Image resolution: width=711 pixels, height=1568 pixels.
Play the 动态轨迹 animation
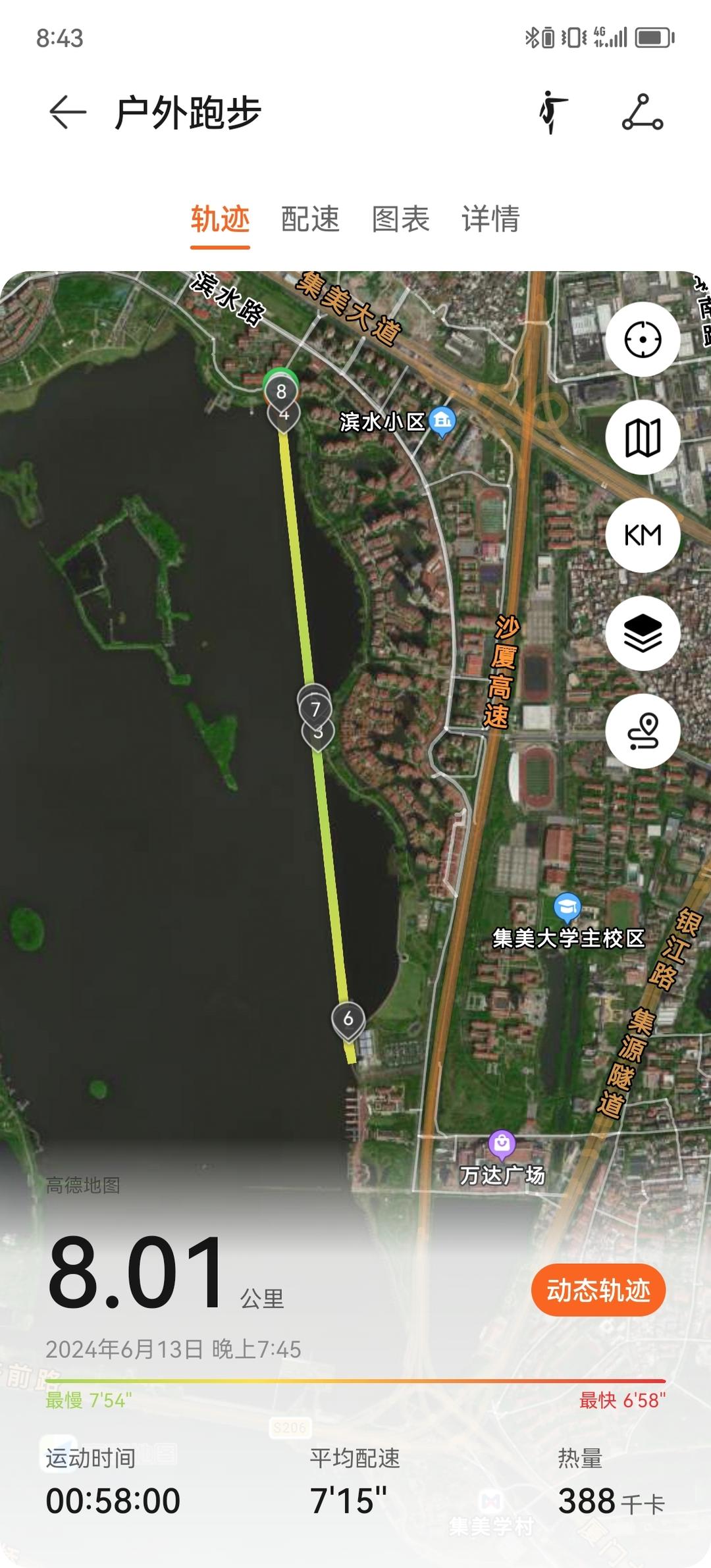coord(598,1290)
